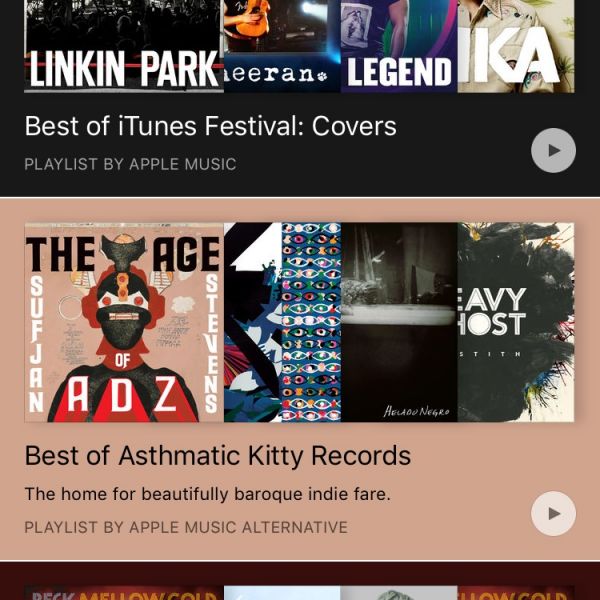Open Best of Asthmatic Kitty Records playlist
The height and width of the screenshot is (600, 600).
217,456
